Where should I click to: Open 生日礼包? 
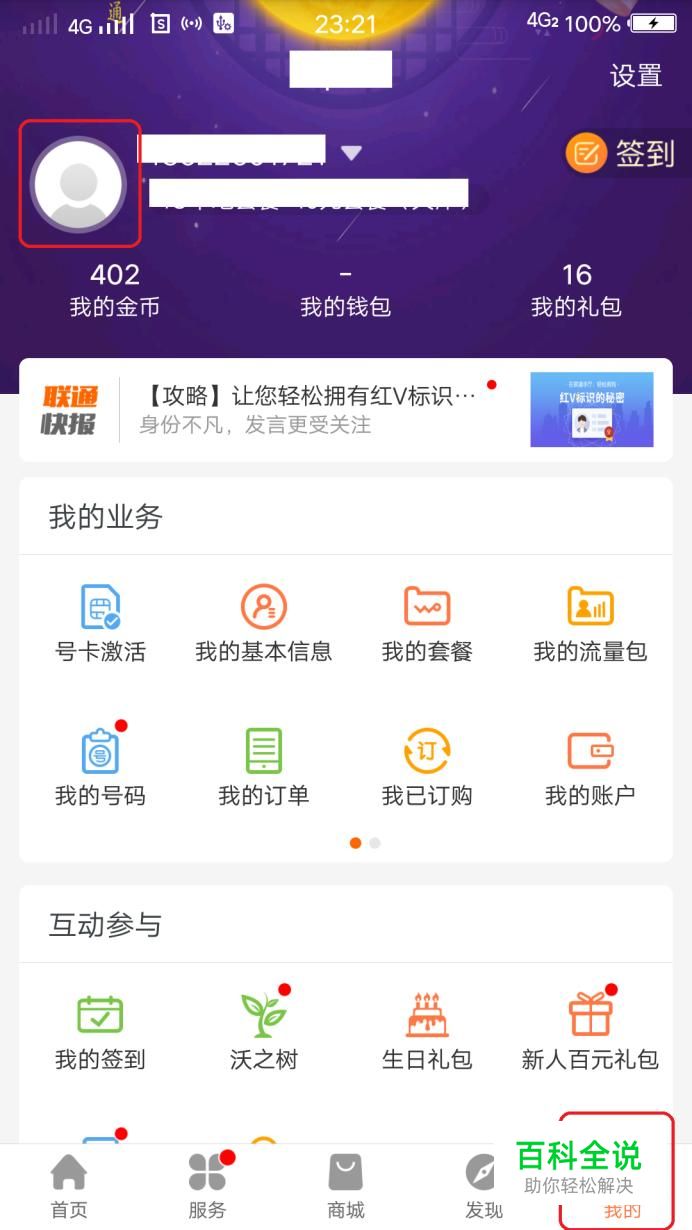pyautogui.click(x=427, y=1032)
